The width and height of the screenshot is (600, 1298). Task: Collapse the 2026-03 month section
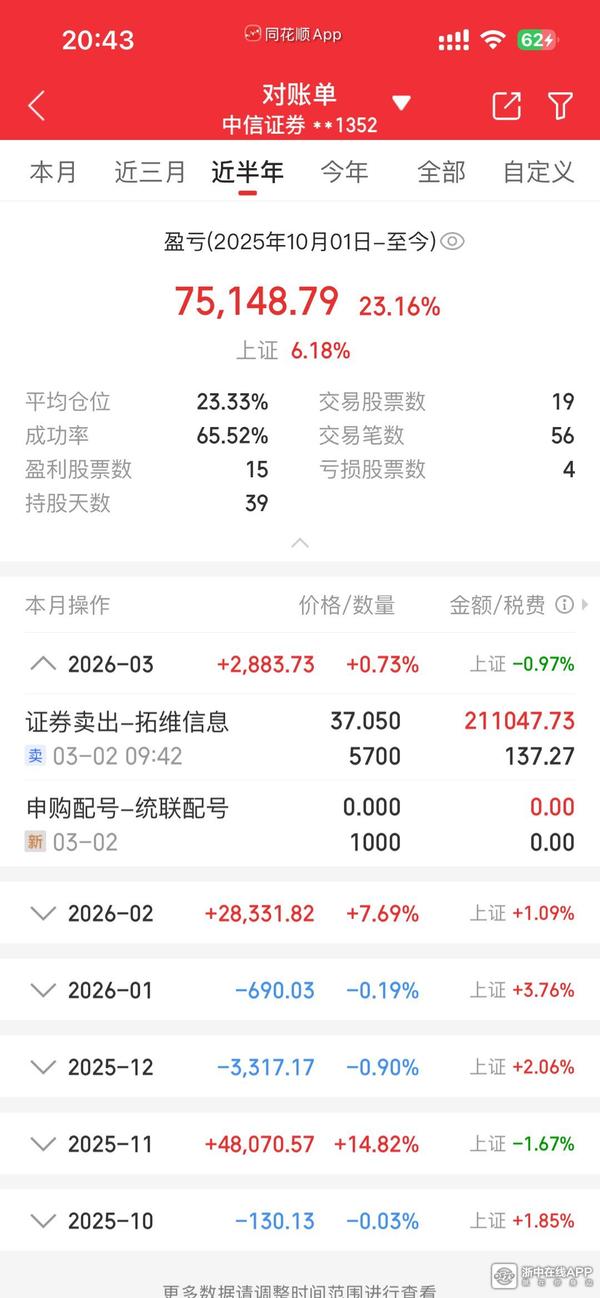[43, 664]
